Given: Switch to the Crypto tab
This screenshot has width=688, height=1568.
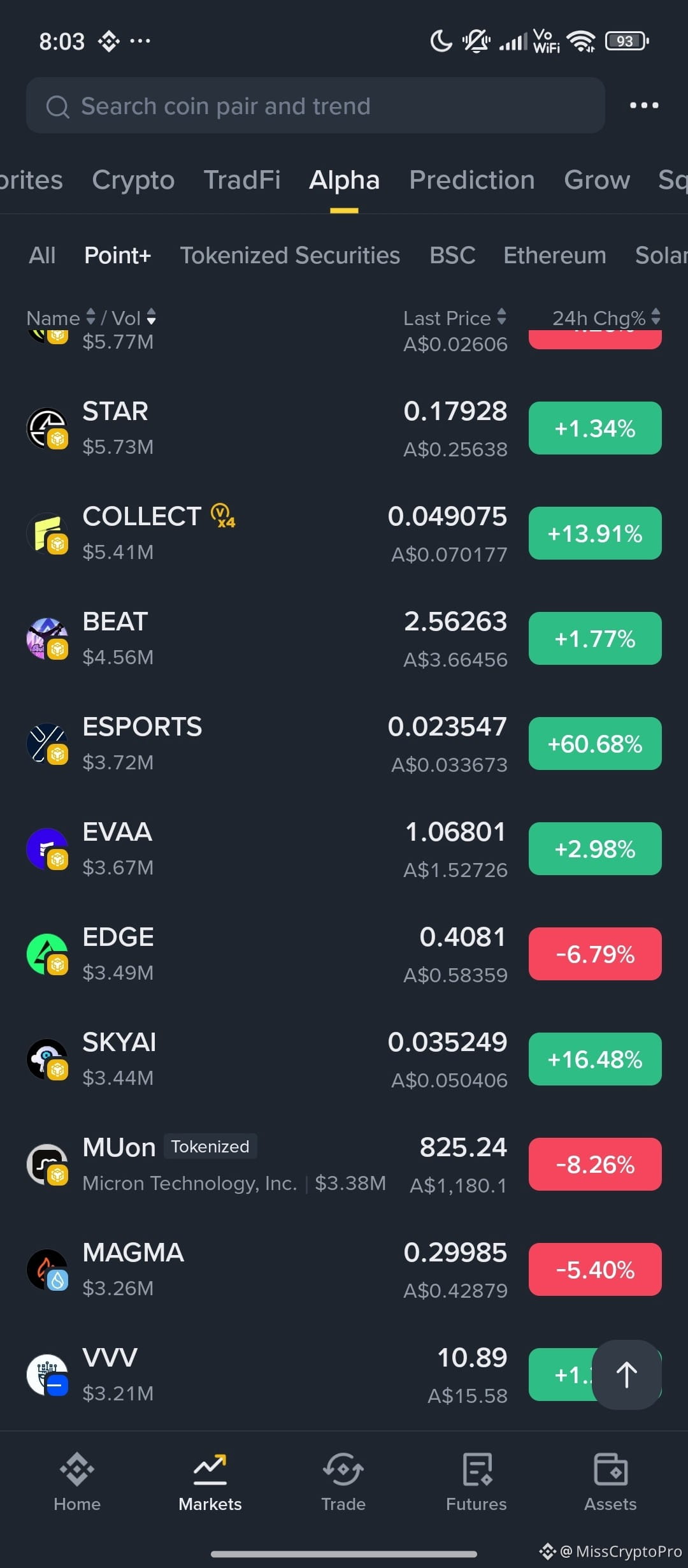Looking at the screenshot, I should pyautogui.click(x=133, y=180).
